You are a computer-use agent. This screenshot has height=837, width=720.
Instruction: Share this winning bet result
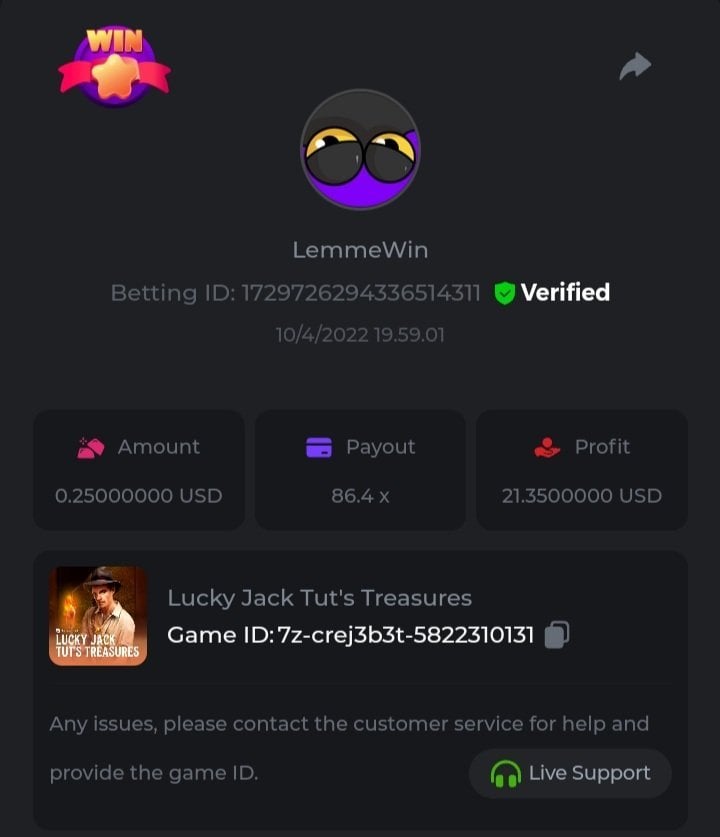(x=635, y=67)
